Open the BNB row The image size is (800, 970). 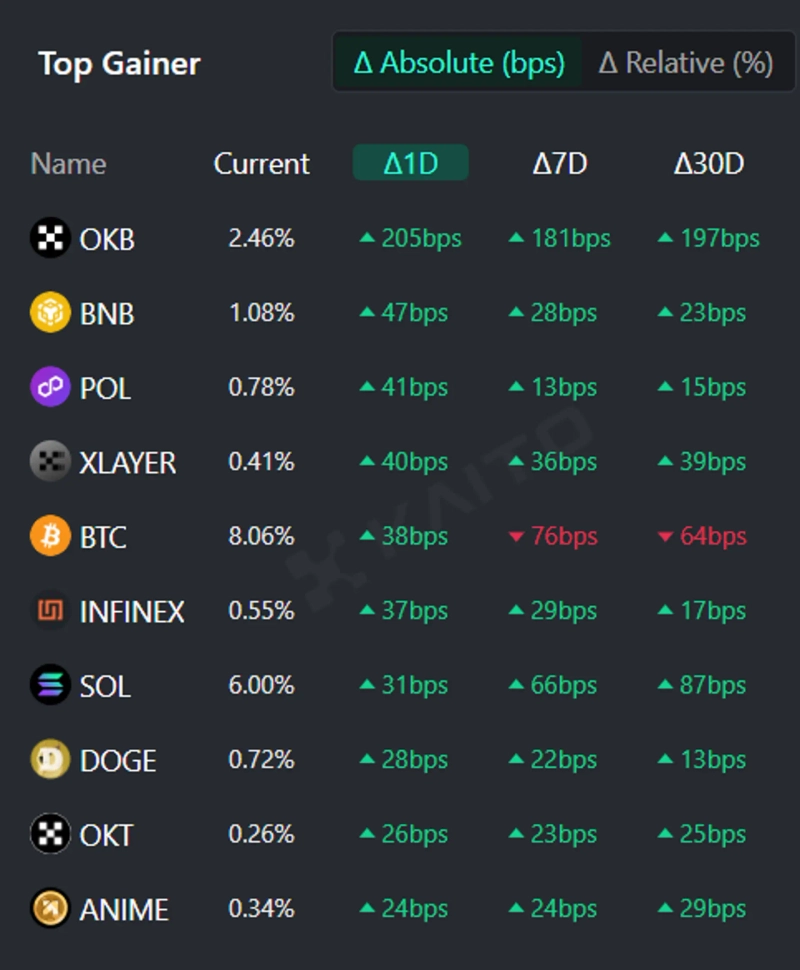(x=106, y=314)
